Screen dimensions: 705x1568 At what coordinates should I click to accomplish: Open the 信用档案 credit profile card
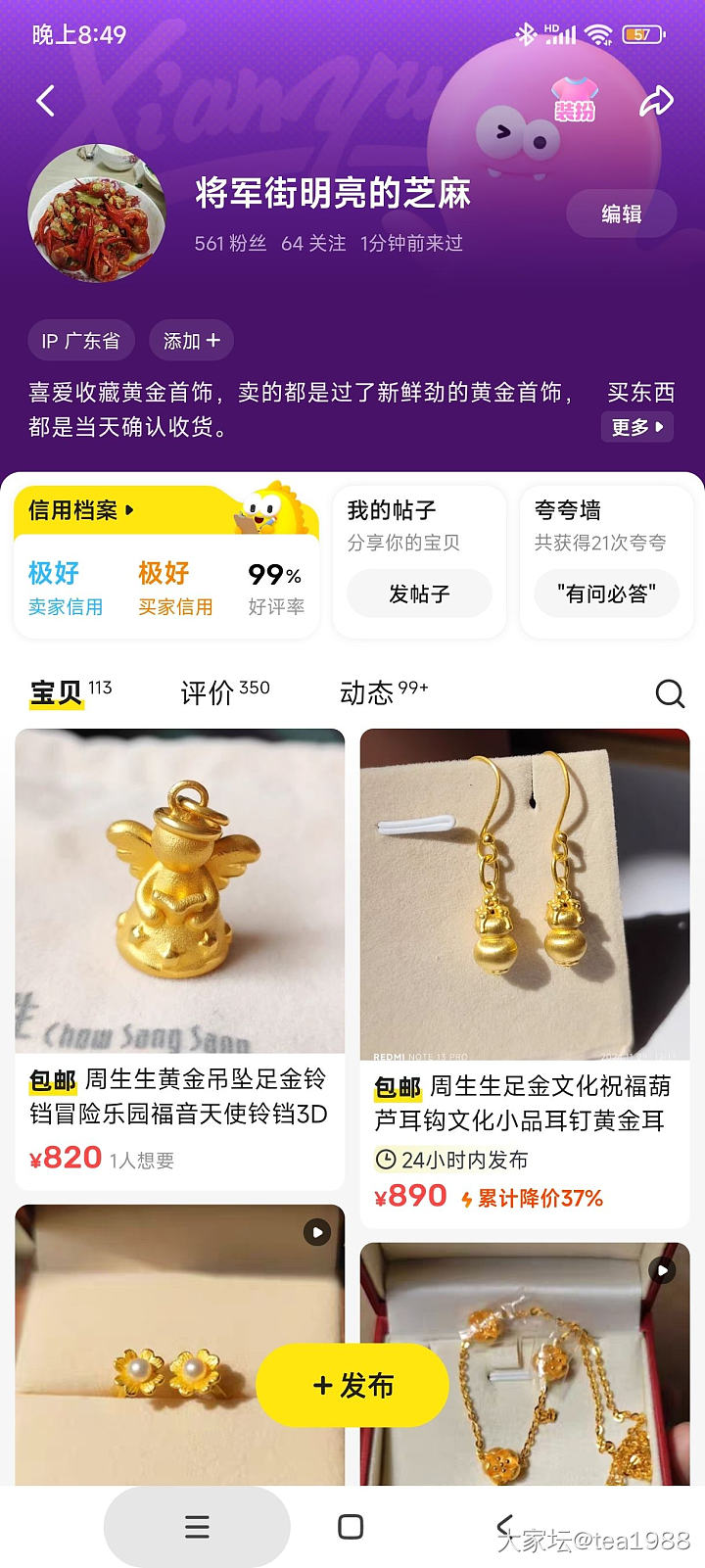click(x=82, y=510)
